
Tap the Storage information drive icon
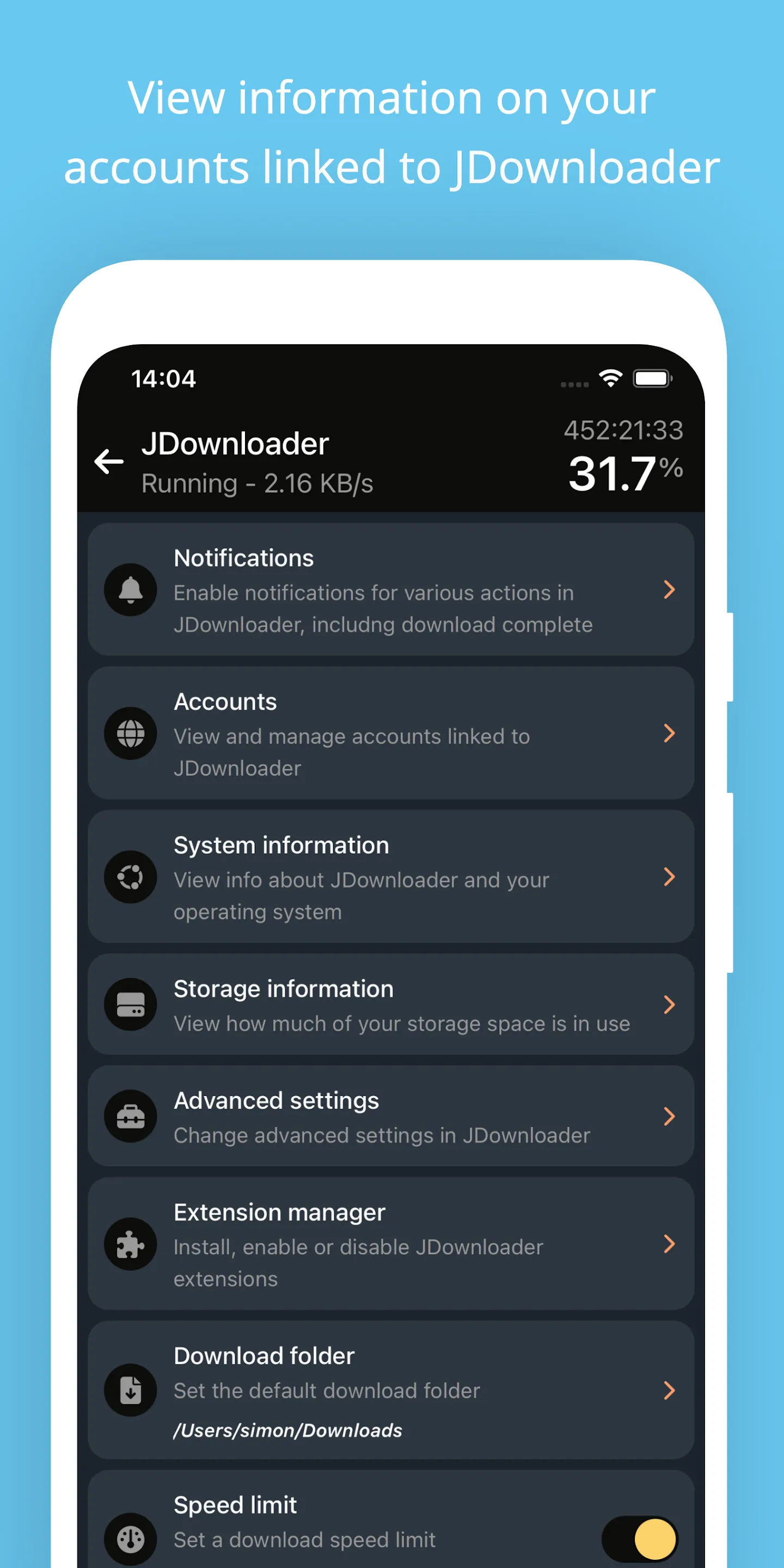pyautogui.click(x=130, y=1004)
